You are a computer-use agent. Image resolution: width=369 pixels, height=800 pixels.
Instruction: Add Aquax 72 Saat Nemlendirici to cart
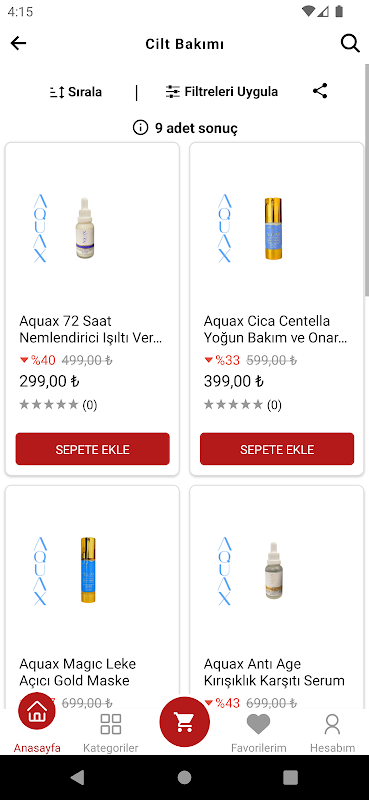[x=92, y=449]
